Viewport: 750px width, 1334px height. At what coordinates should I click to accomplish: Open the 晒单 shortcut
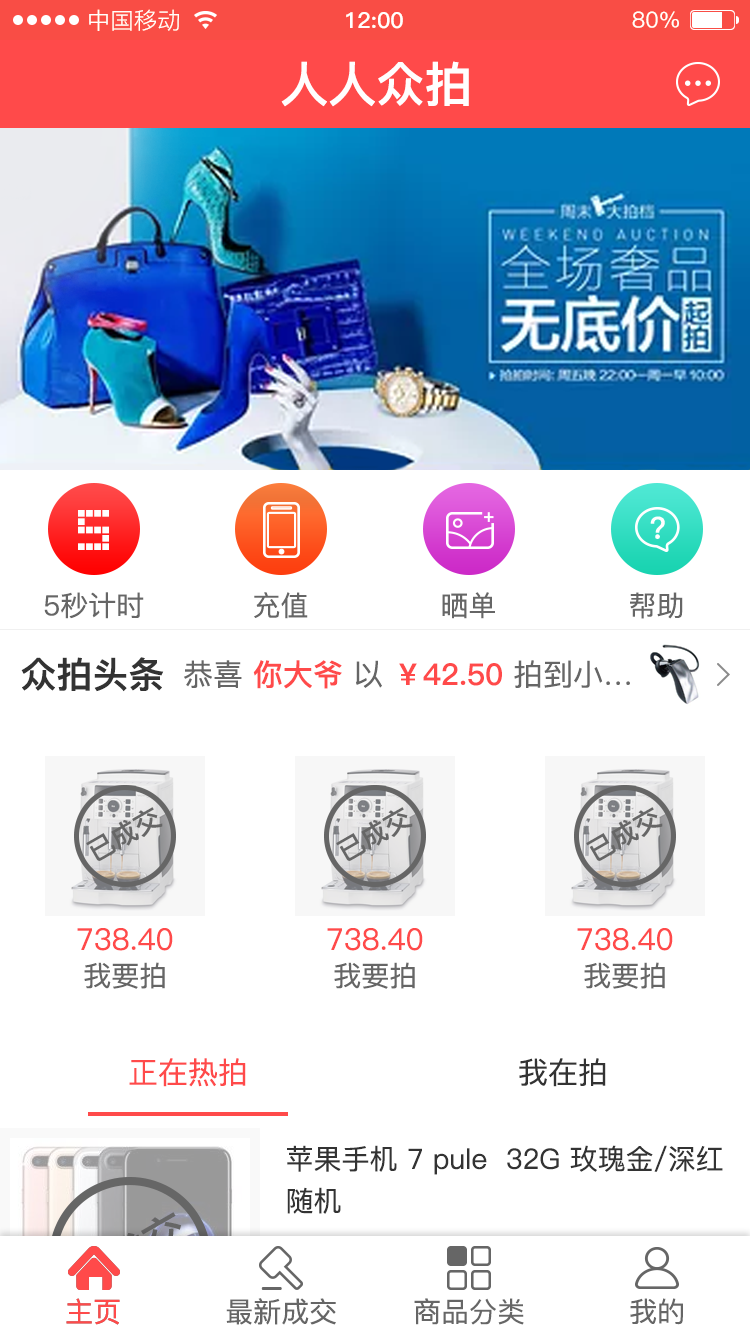468,551
